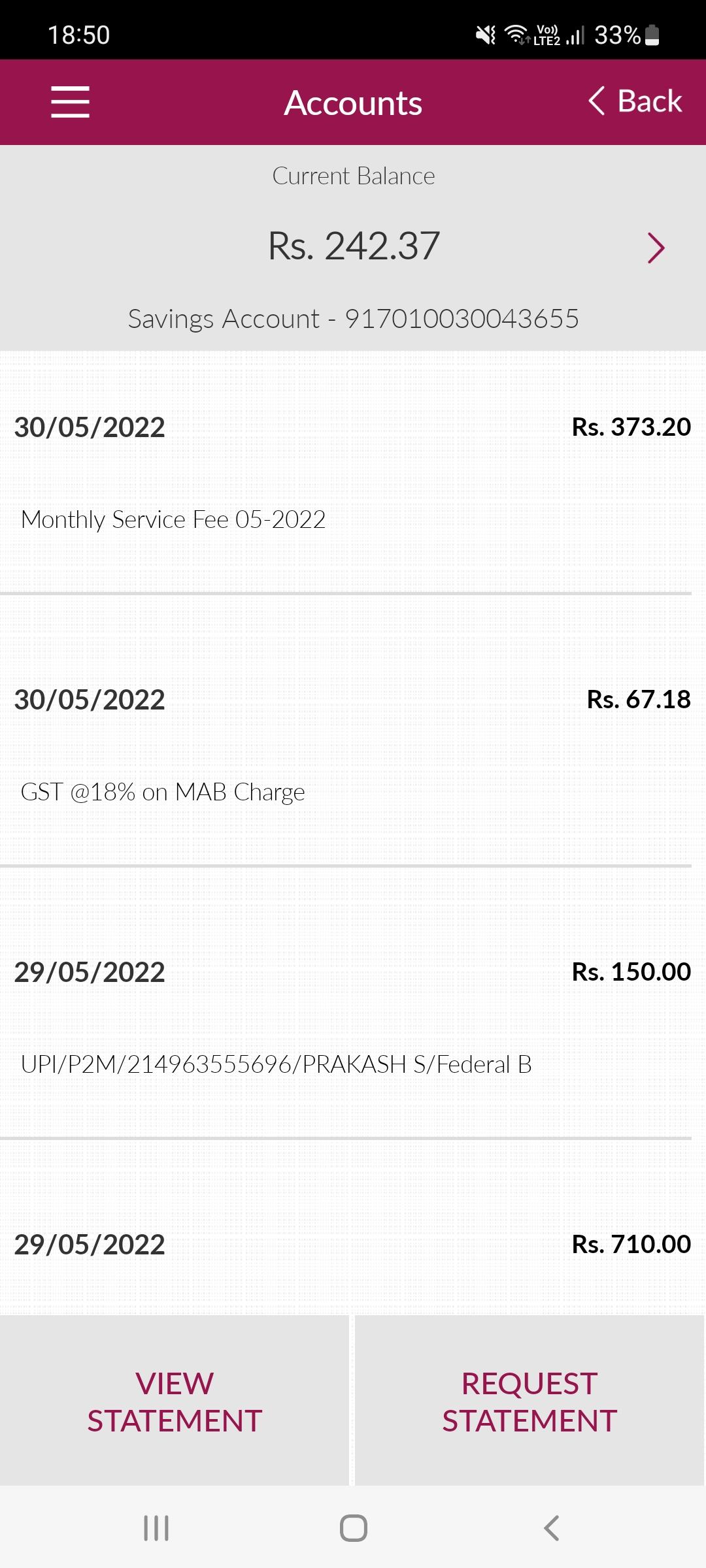Screen dimensions: 706x1568
Task: Open the system recent apps view
Action: (x=156, y=1528)
